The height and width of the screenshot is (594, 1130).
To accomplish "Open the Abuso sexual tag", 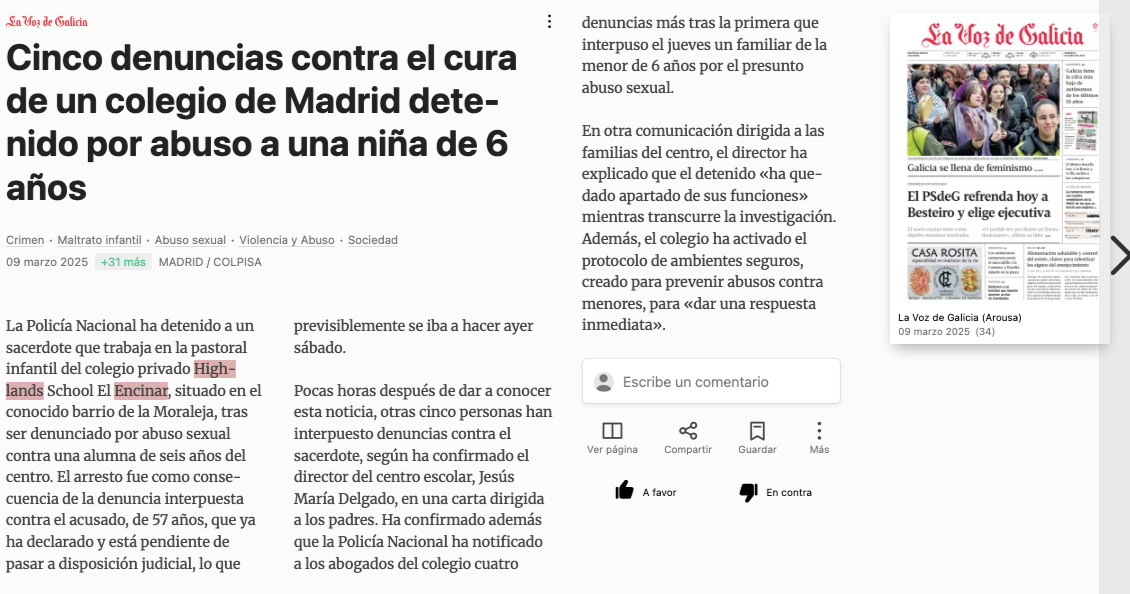I will [x=190, y=240].
